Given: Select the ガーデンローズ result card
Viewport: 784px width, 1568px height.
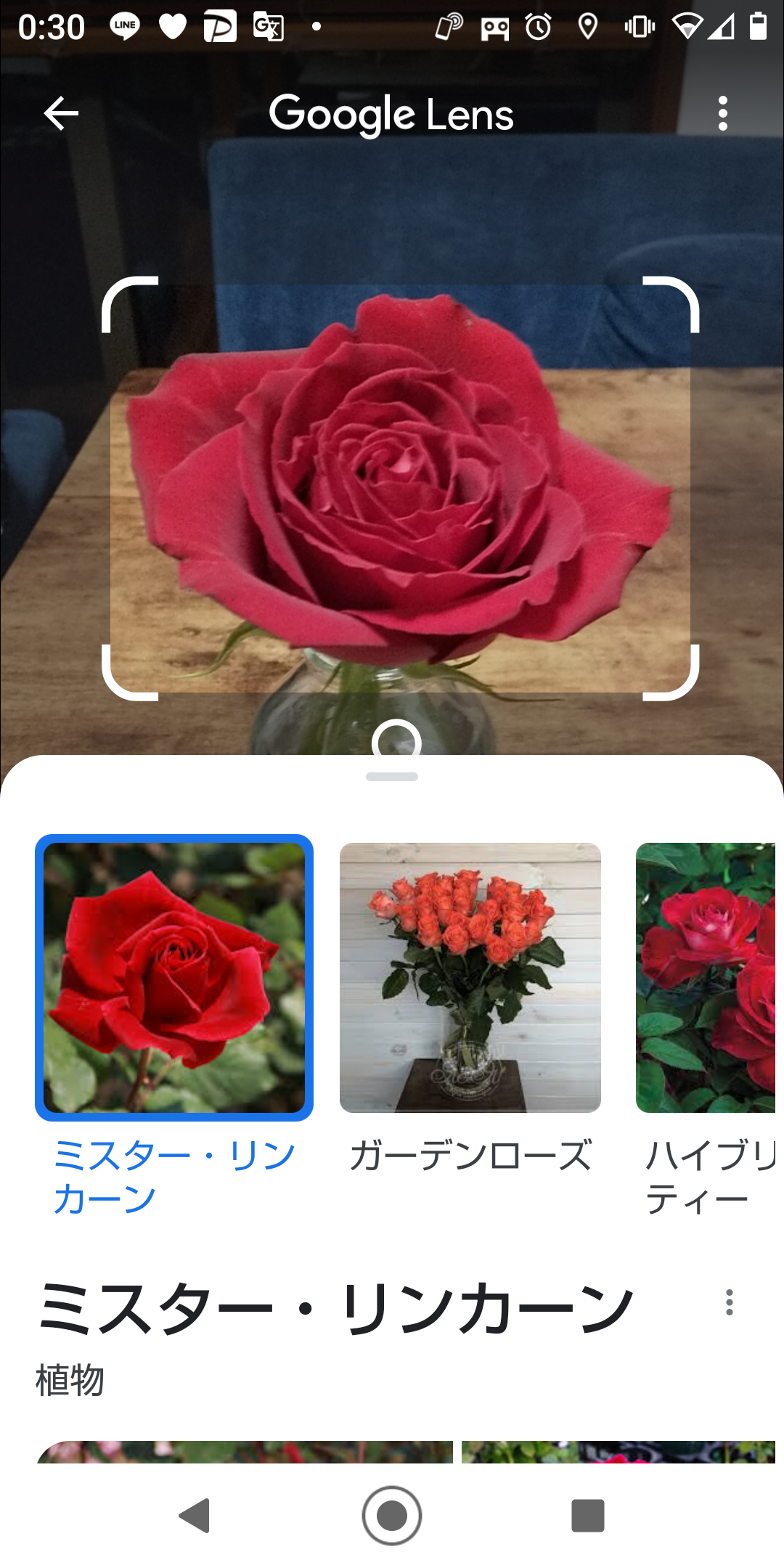Looking at the screenshot, I should (x=470, y=977).
